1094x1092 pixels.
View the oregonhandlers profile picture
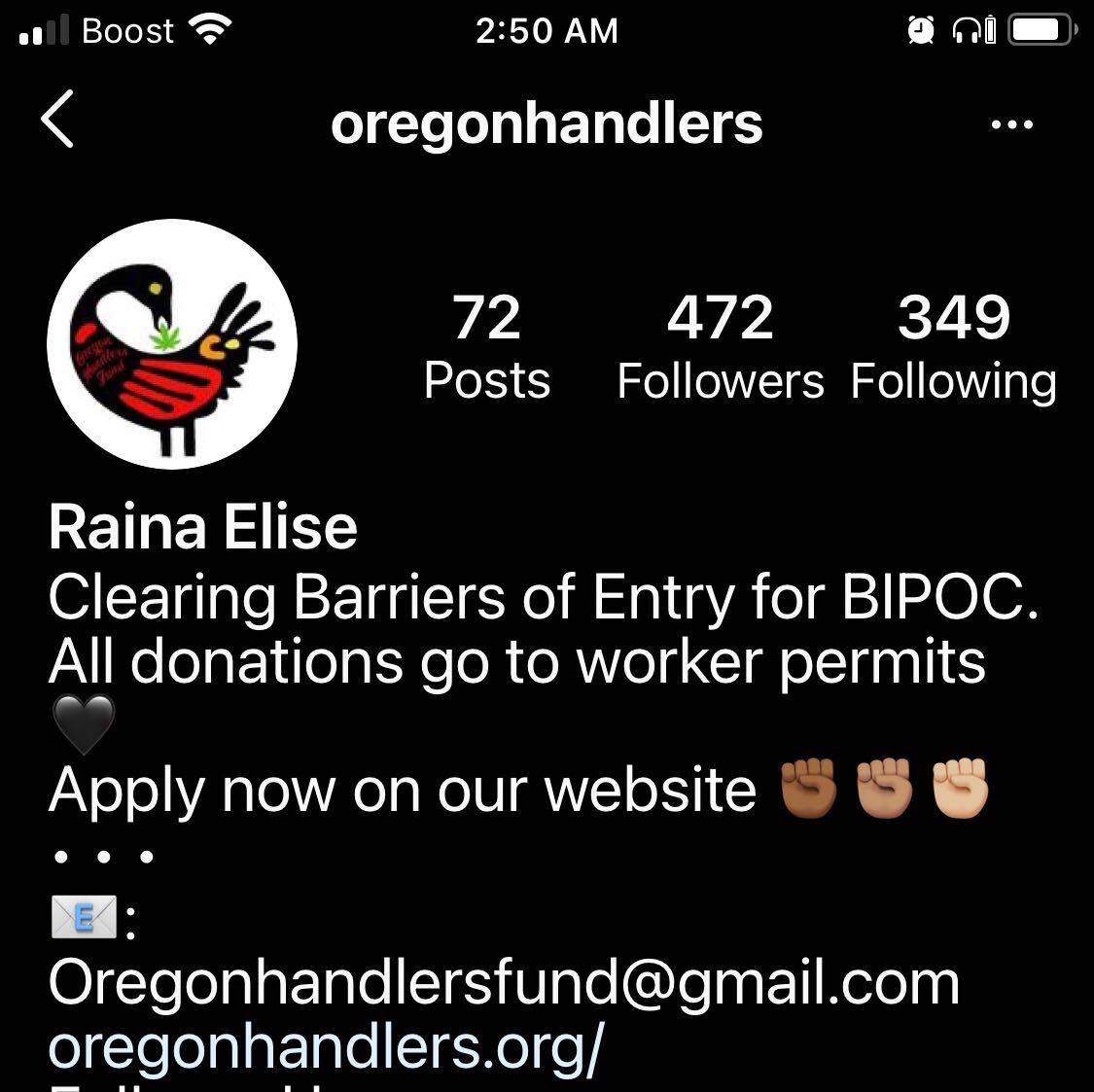point(172,344)
